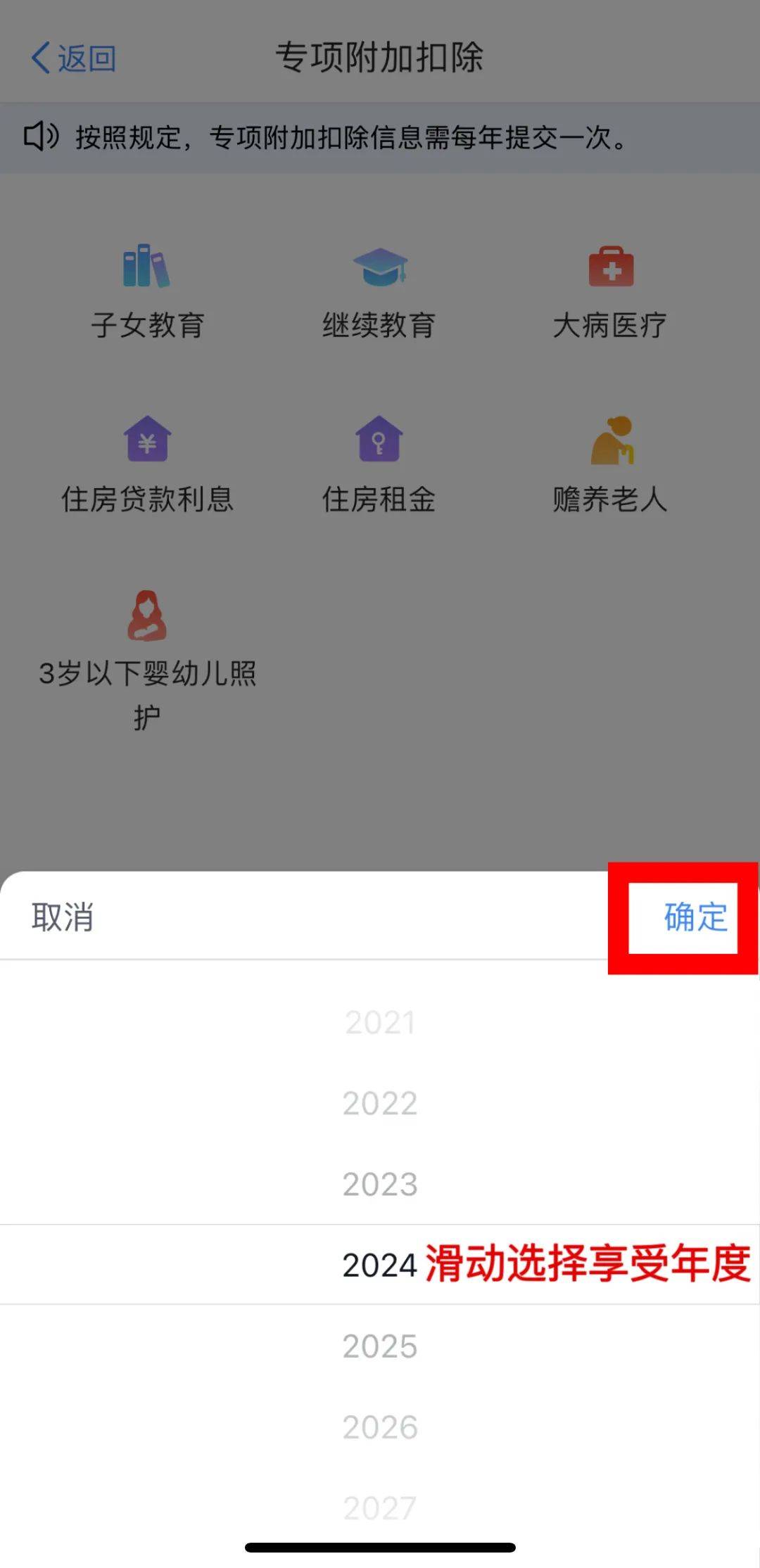
Task: Select 2025 in the year picker
Action: point(380,1346)
